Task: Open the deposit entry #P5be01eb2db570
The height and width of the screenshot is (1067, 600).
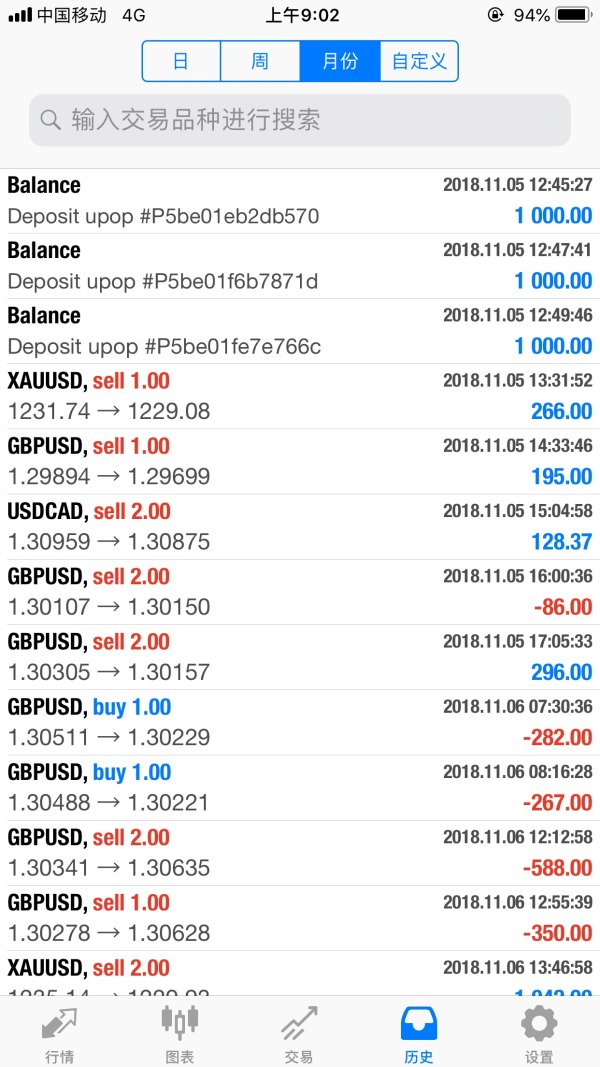Action: tap(300, 200)
